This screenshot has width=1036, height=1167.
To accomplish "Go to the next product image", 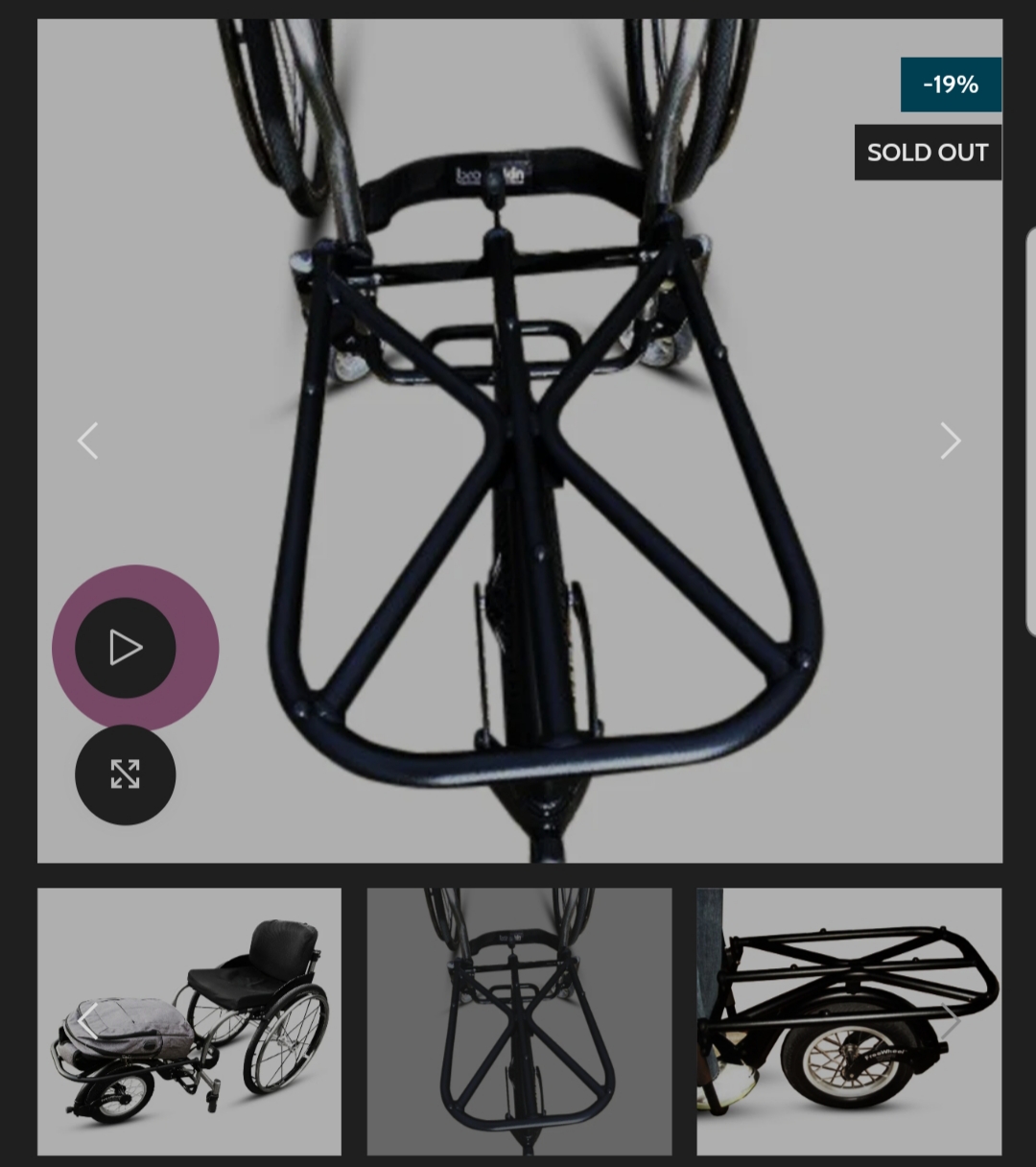I will [950, 441].
